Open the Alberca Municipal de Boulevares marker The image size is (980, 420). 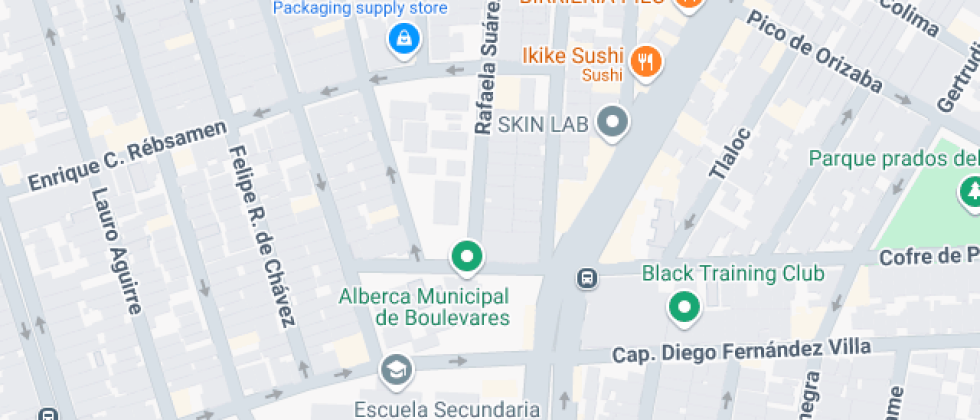(467, 257)
